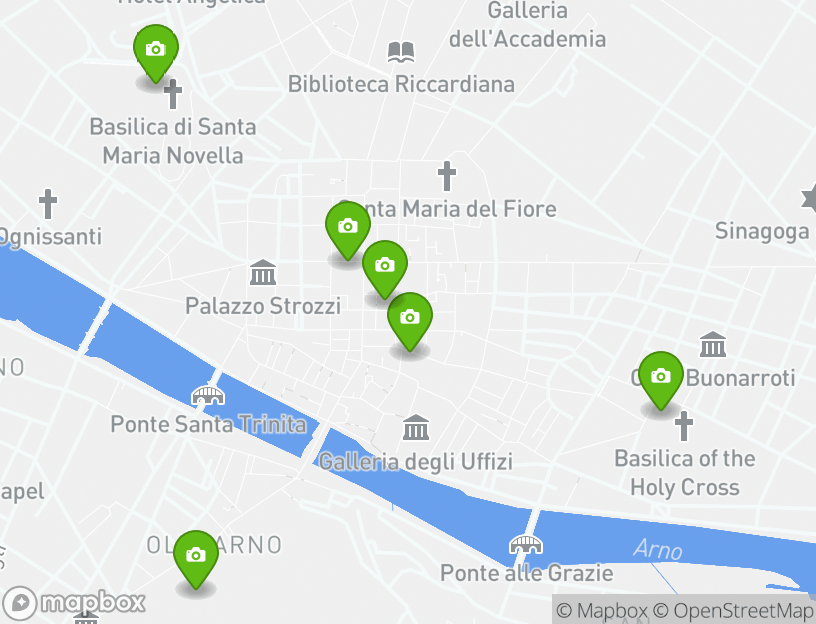Image resolution: width=816 pixels, height=624 pixels.
Task: Tap the camera marker in Oltrarno
Action: (x=196, y=556)
